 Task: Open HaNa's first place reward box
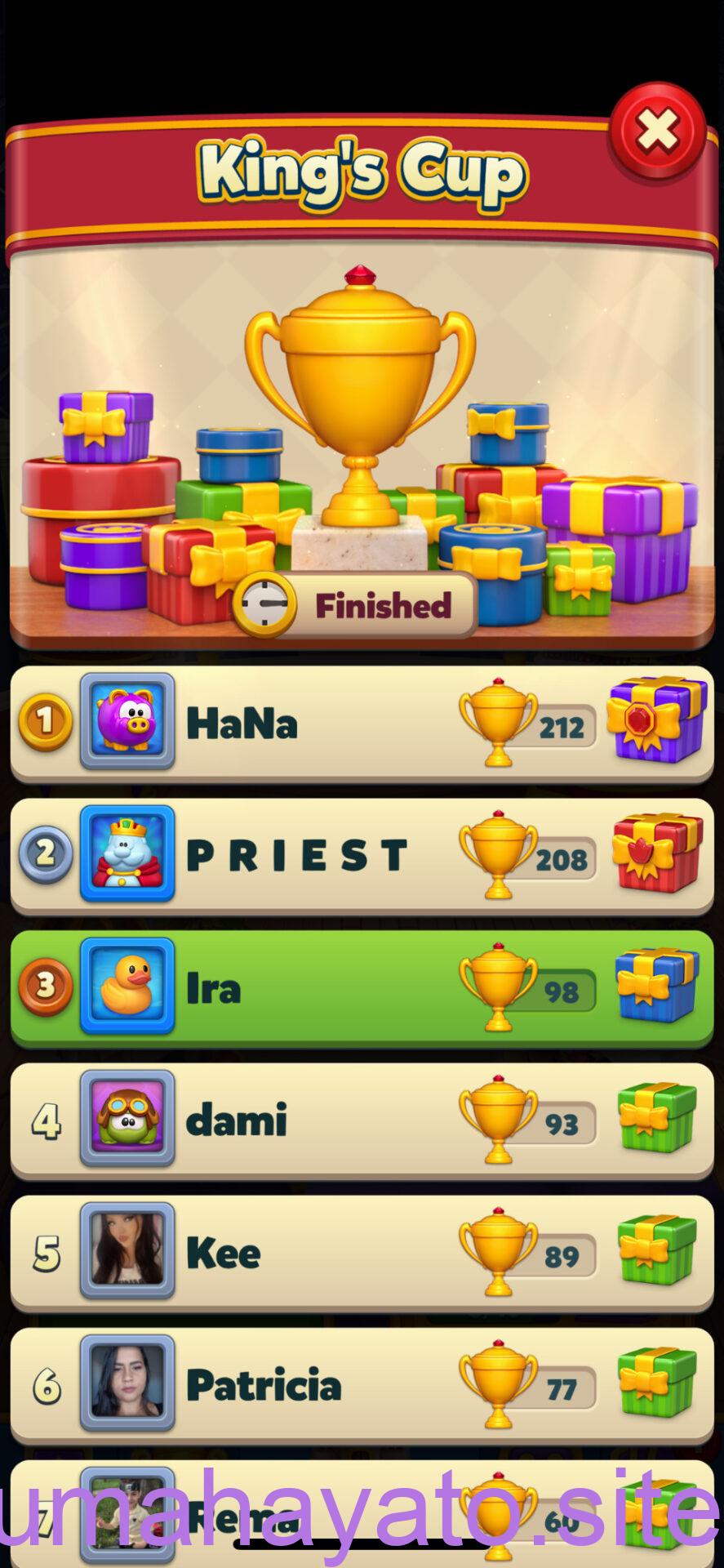coord(655,720)
